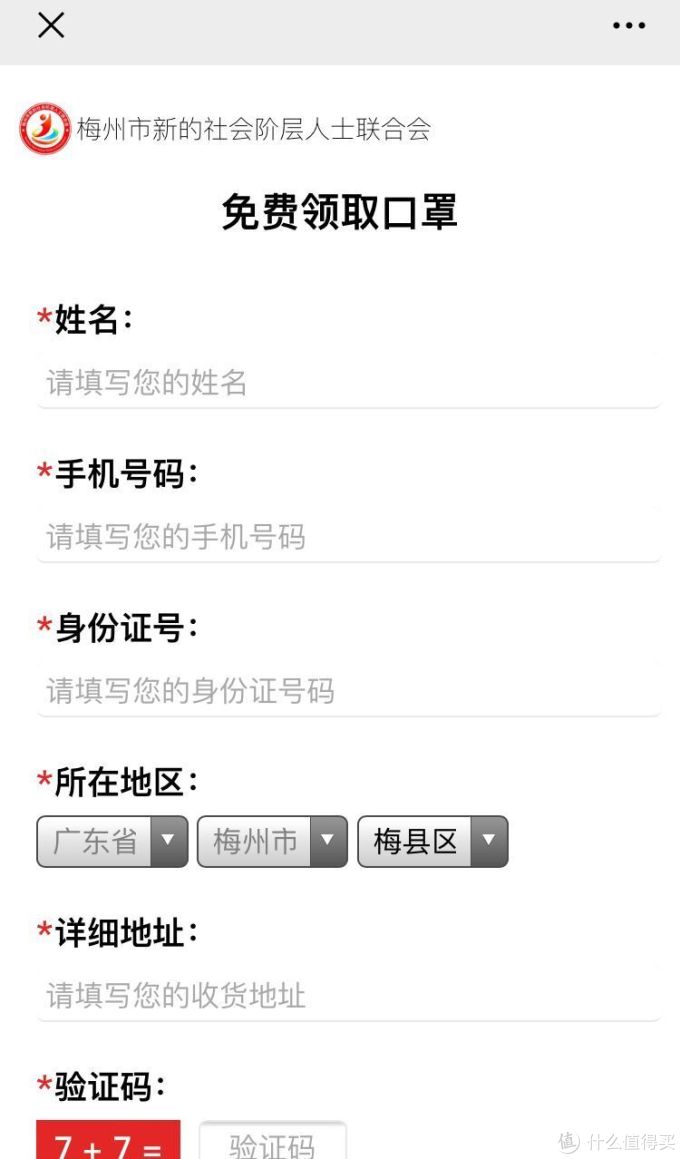
Task: Focus the 手机号码 phone number field
Action: (348, 536)
